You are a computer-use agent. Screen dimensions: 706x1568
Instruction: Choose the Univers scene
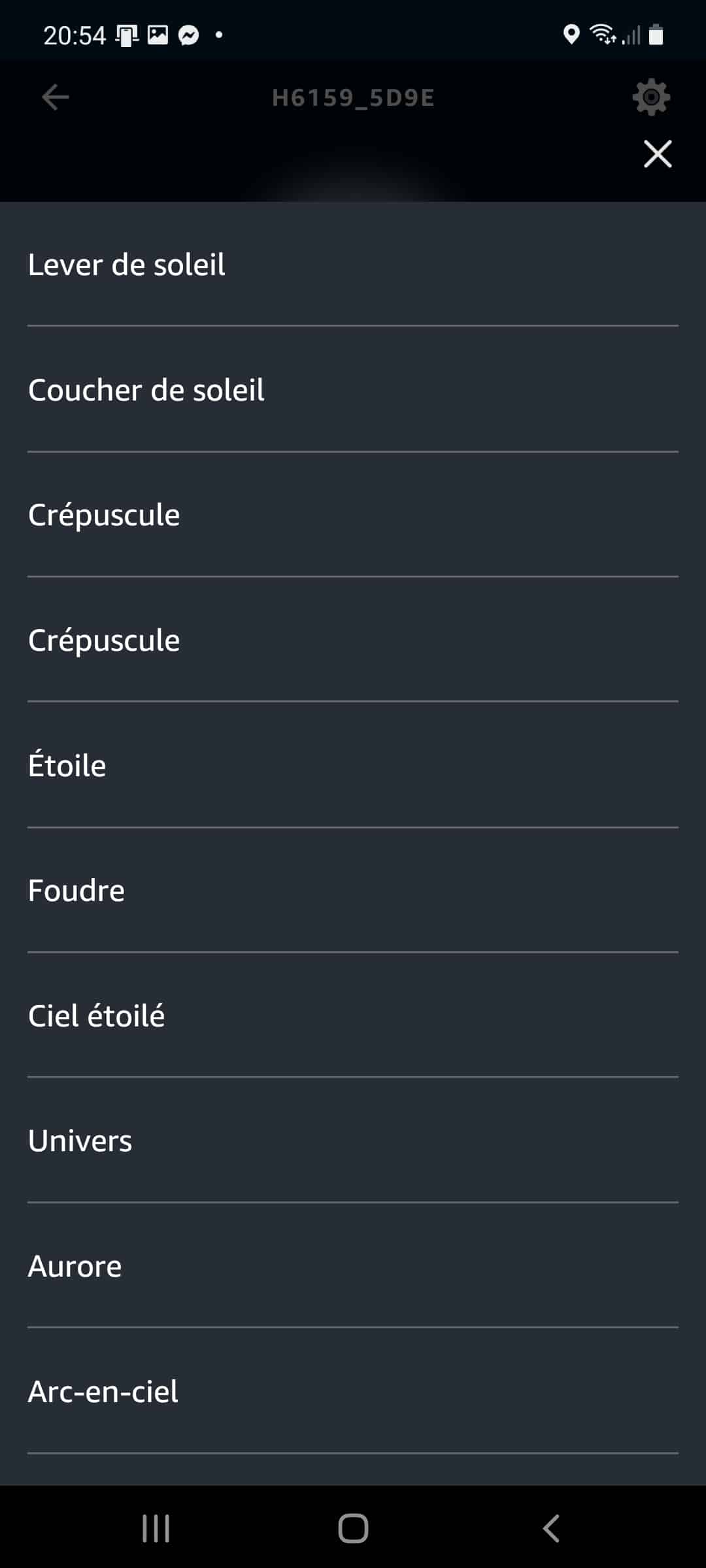click(x=353, y=1141)
